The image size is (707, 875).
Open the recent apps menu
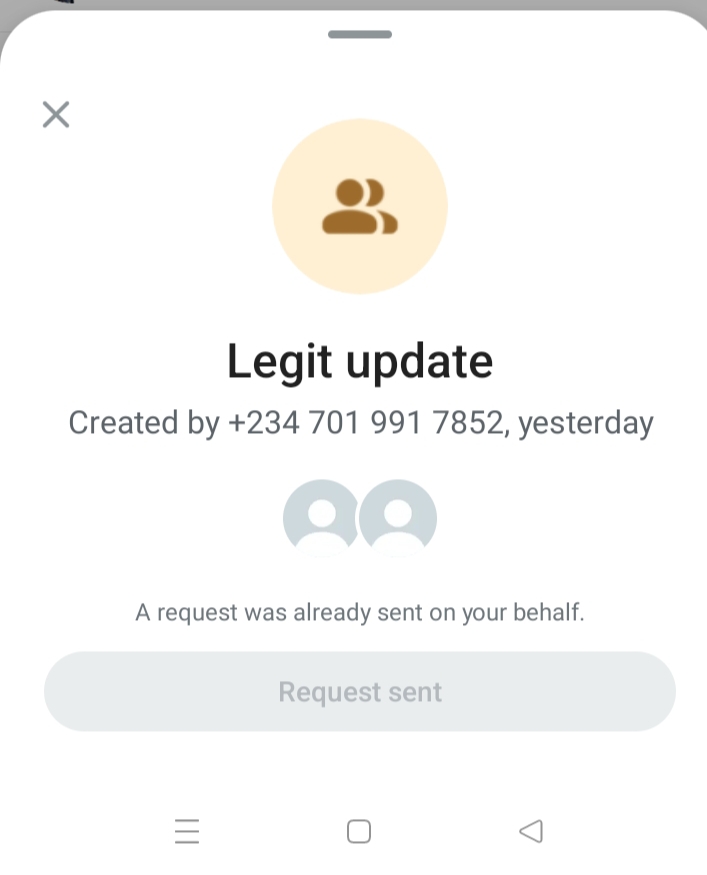click(x=187, y=831)
